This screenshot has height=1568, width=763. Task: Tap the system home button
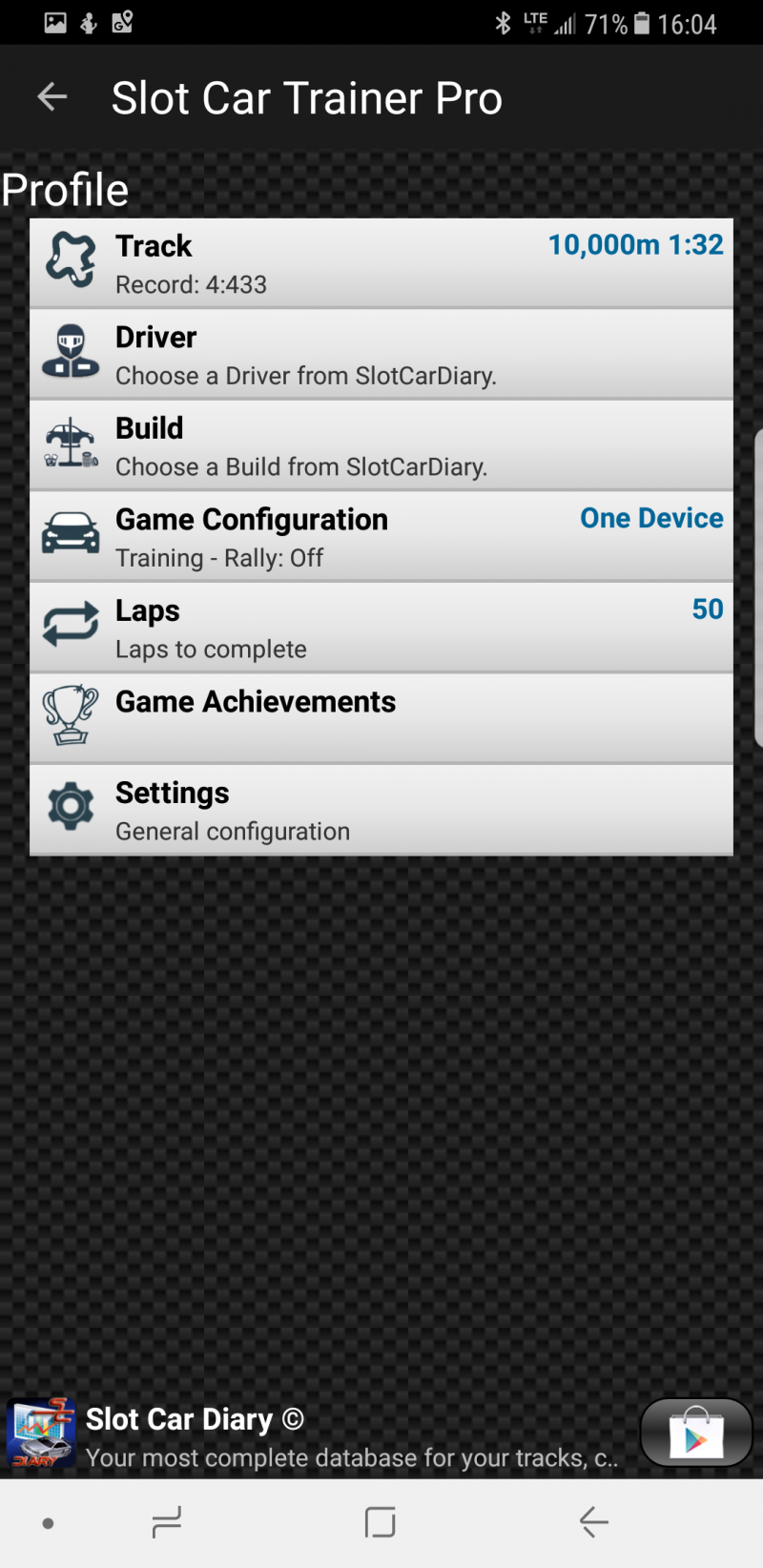[381, 1523]
